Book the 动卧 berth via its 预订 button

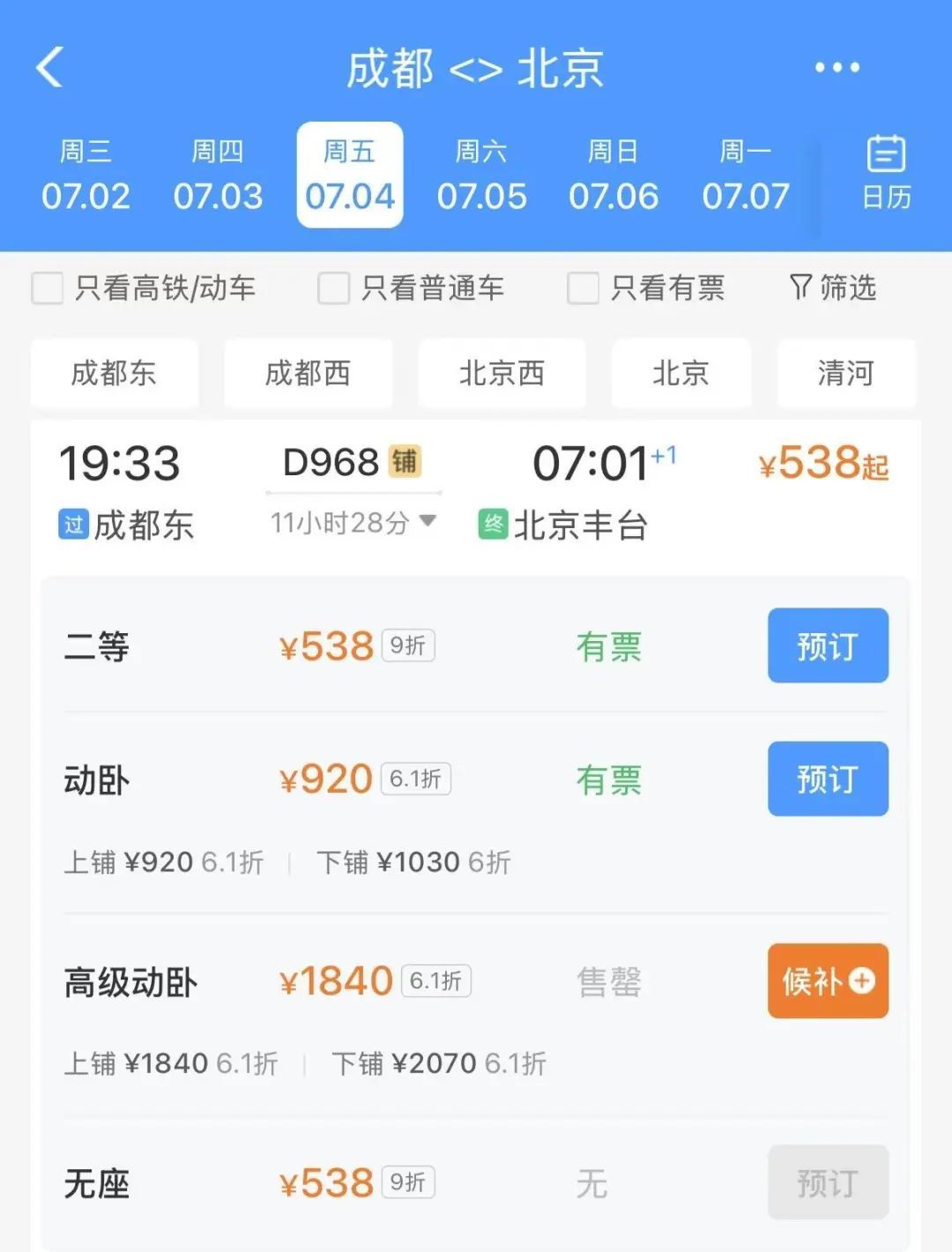pyautogui.click(x=827, y=779)
